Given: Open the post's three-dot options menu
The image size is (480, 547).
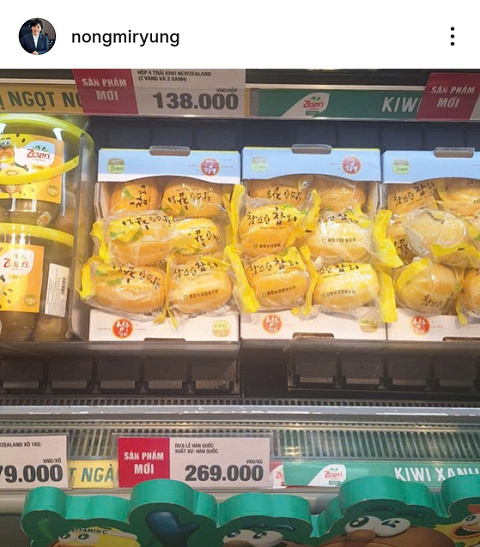Looking at the screenshot, I should point(452,36).
